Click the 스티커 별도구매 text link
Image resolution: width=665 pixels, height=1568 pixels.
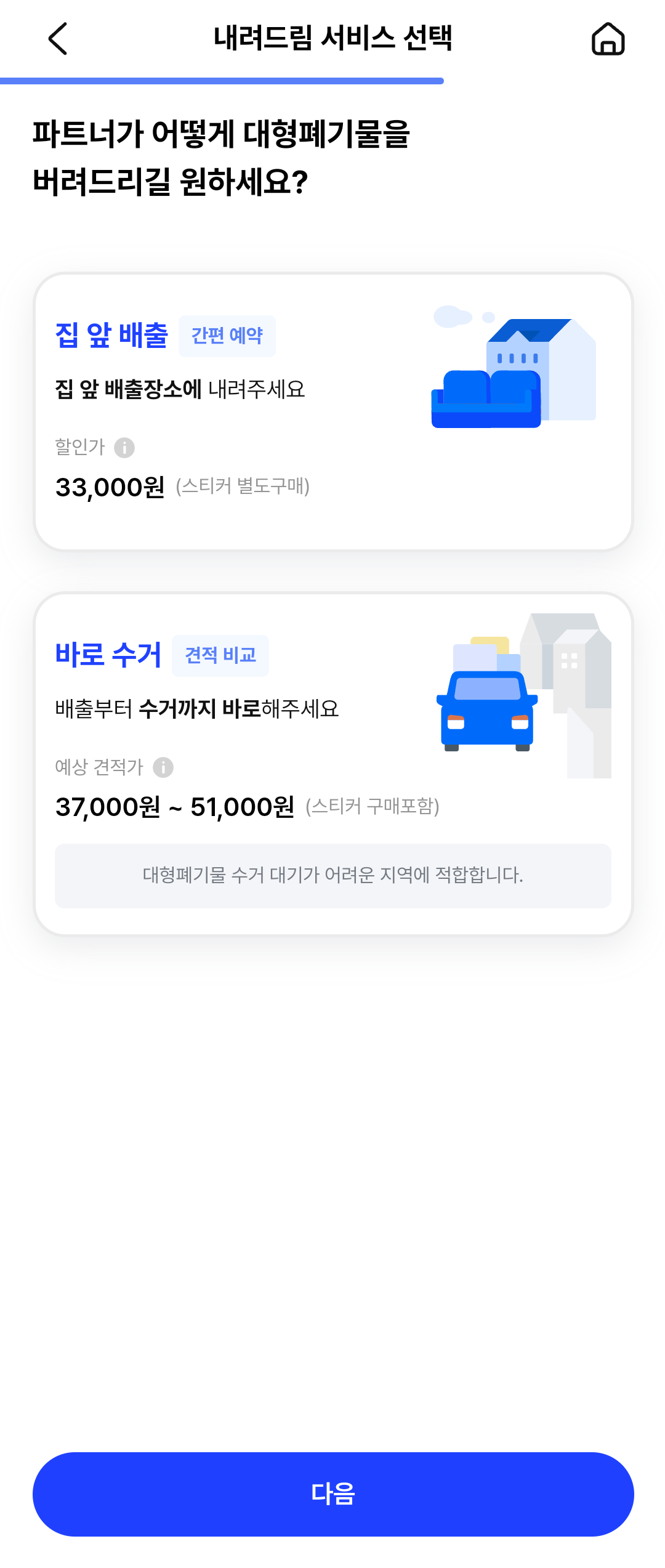(244, 487)
